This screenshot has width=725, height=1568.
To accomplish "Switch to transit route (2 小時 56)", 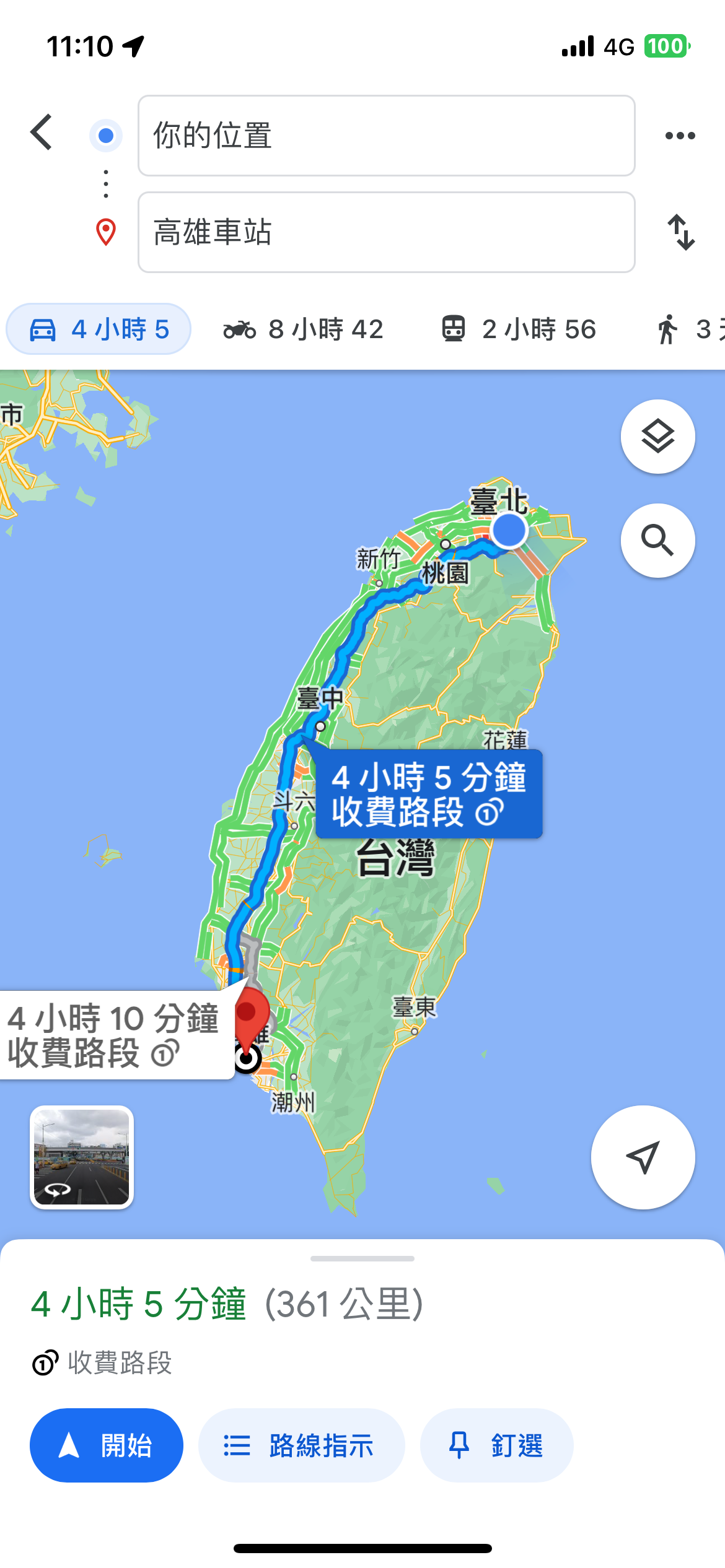I will [x=518, y=329].
